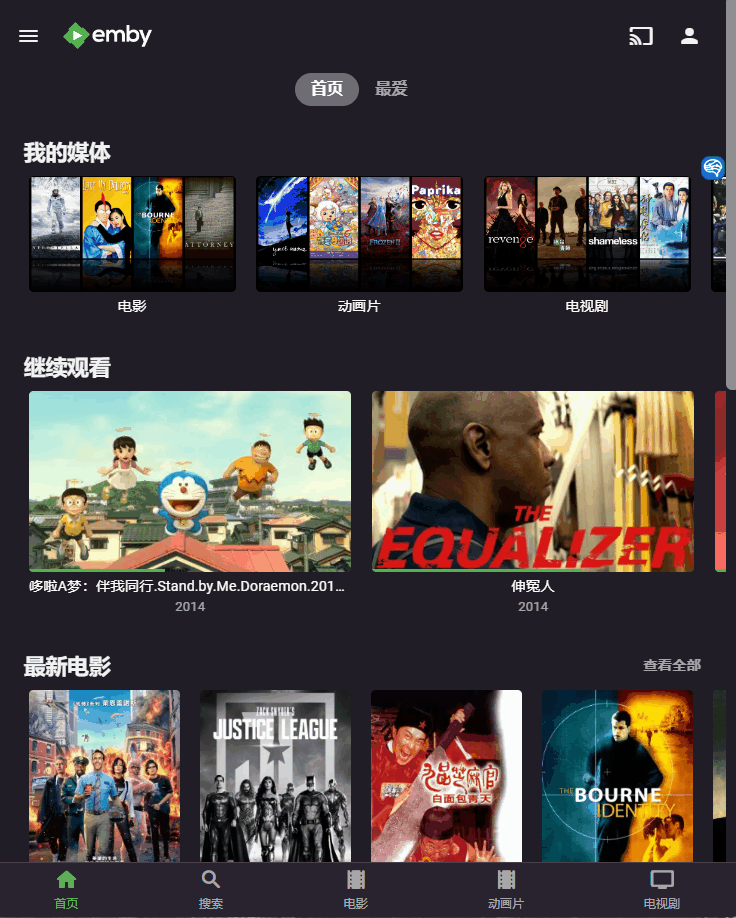Open the 电视剧 media library card
This screenshot has height=918, width=736.
click(587, 234)
